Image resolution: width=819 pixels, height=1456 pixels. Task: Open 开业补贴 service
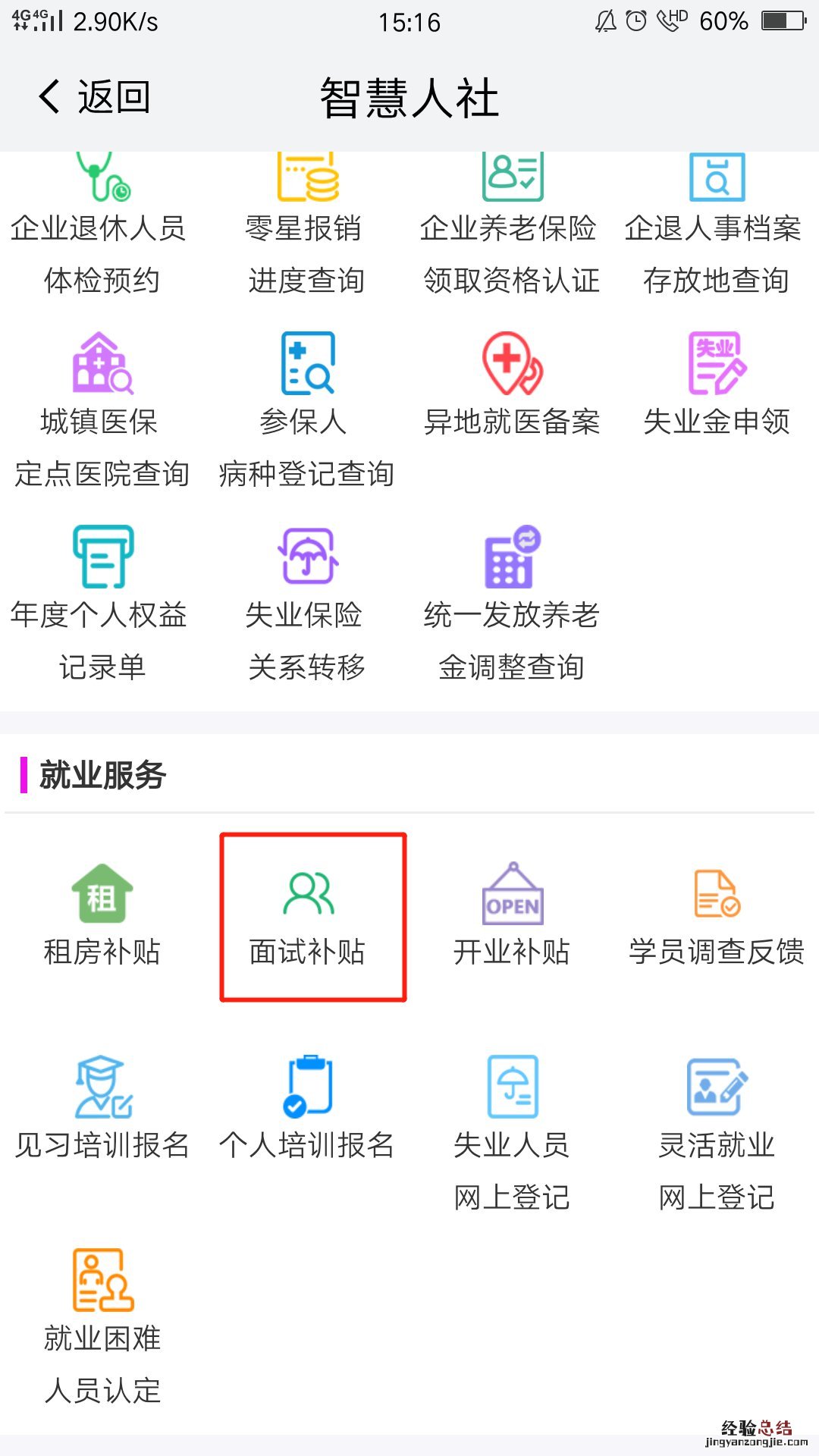pyautogui.click(x=512, y=916)
